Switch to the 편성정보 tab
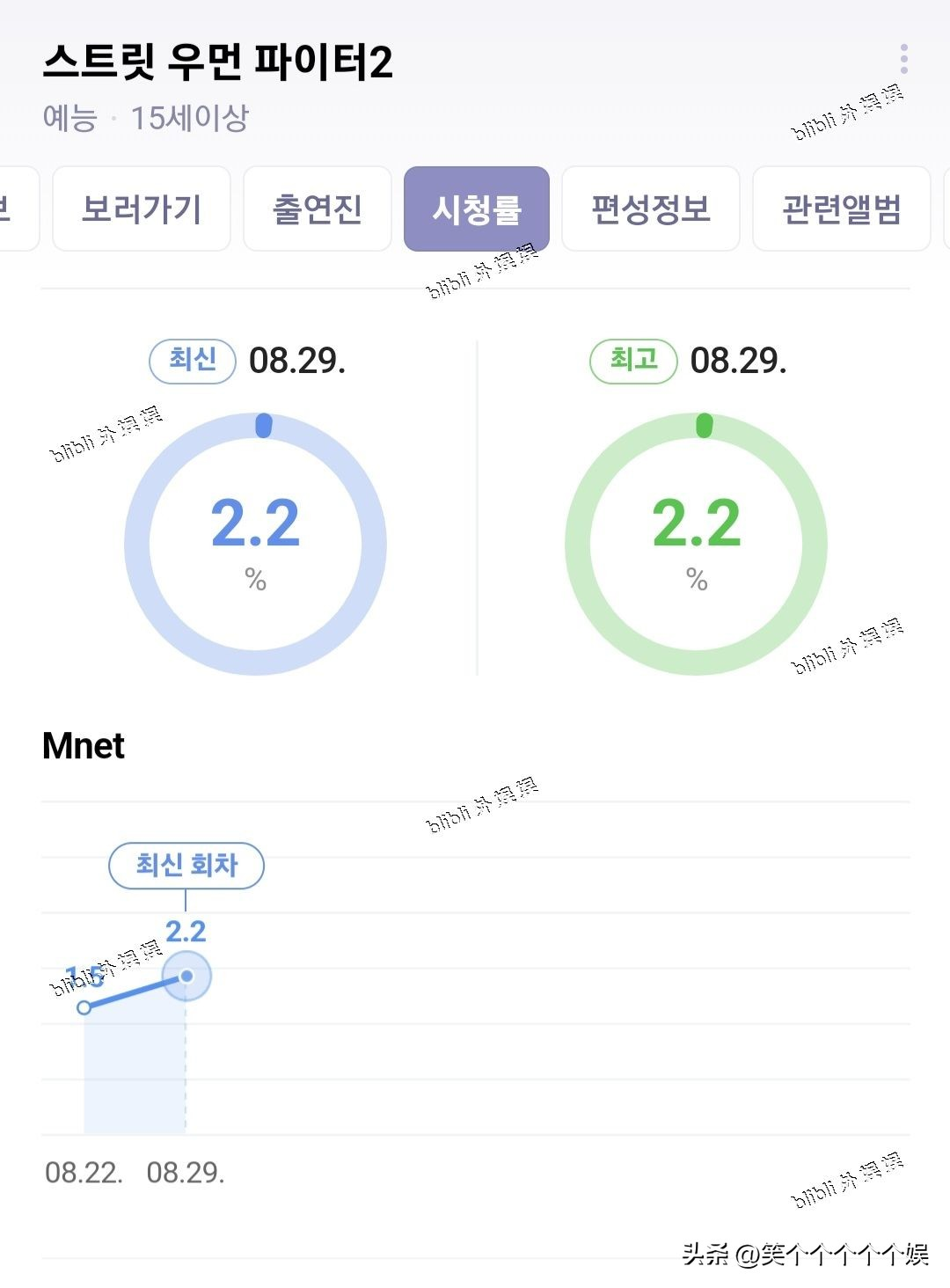The height and width of the screenshot is (1288, 950). [651, 209]
